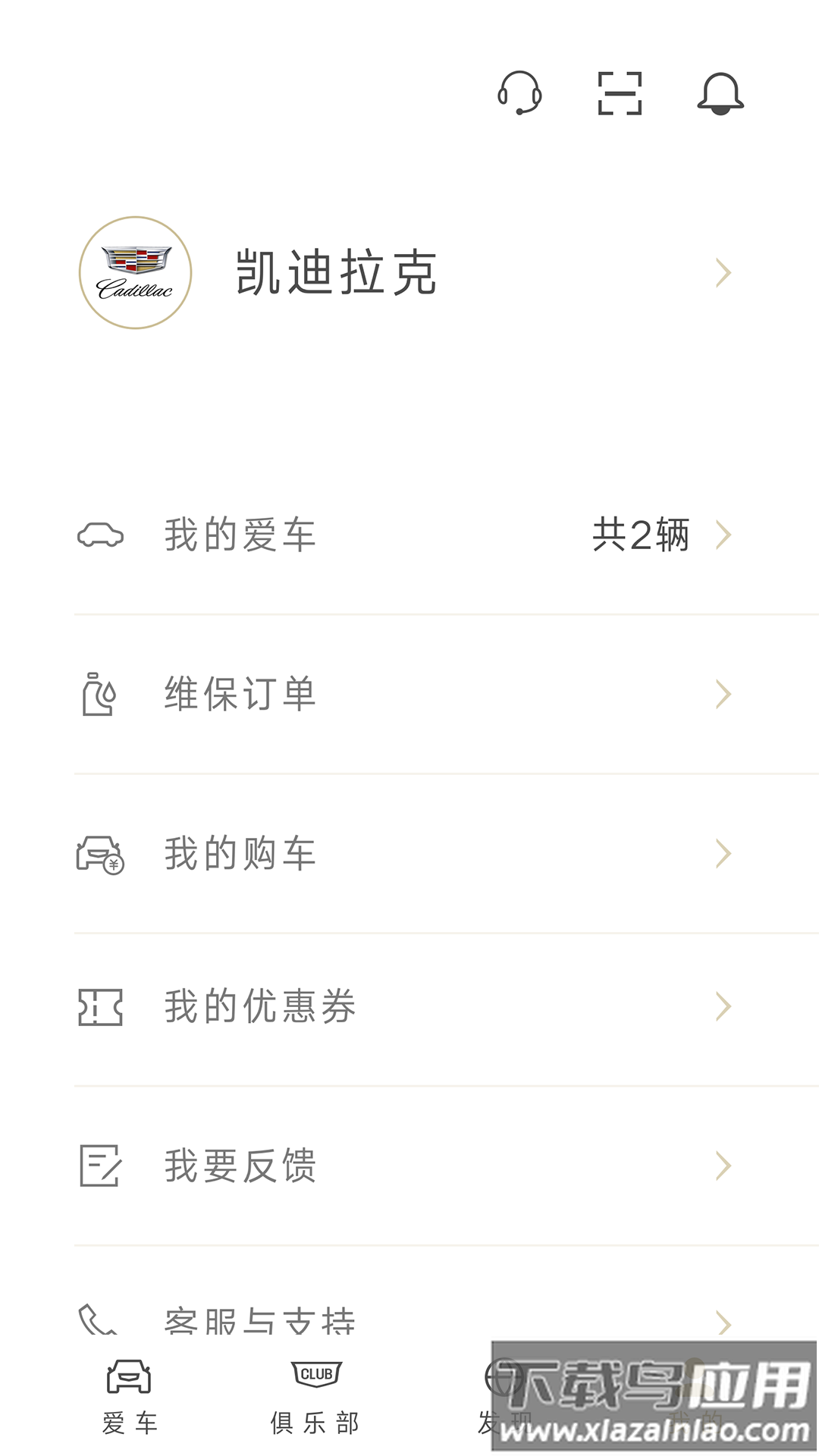This screenshot has height=1456, width=819.
Task: Tap the ticket icon beside 我的优惠券
Action: point(99,1006)
